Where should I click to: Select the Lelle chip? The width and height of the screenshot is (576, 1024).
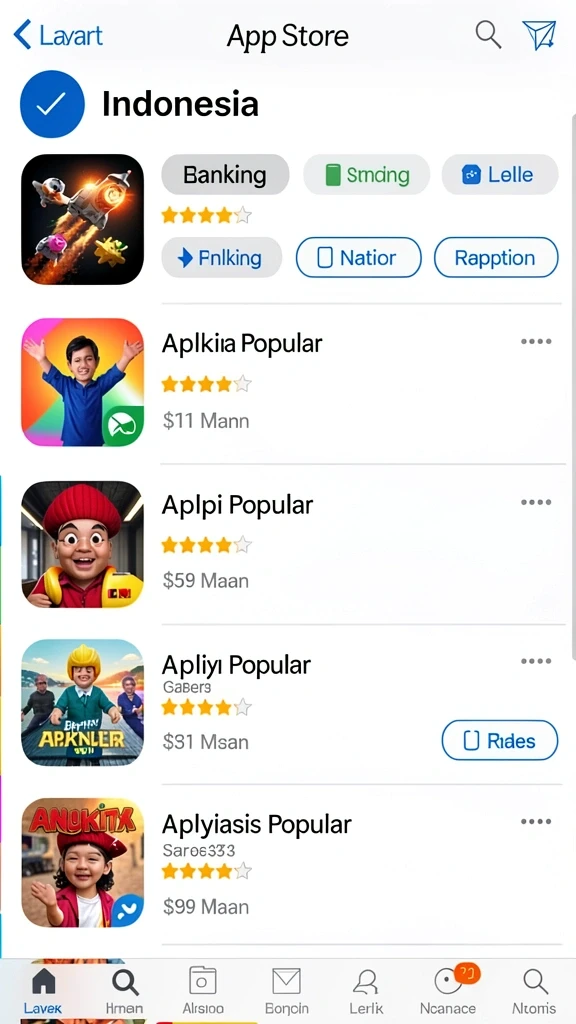click(500, 175)
